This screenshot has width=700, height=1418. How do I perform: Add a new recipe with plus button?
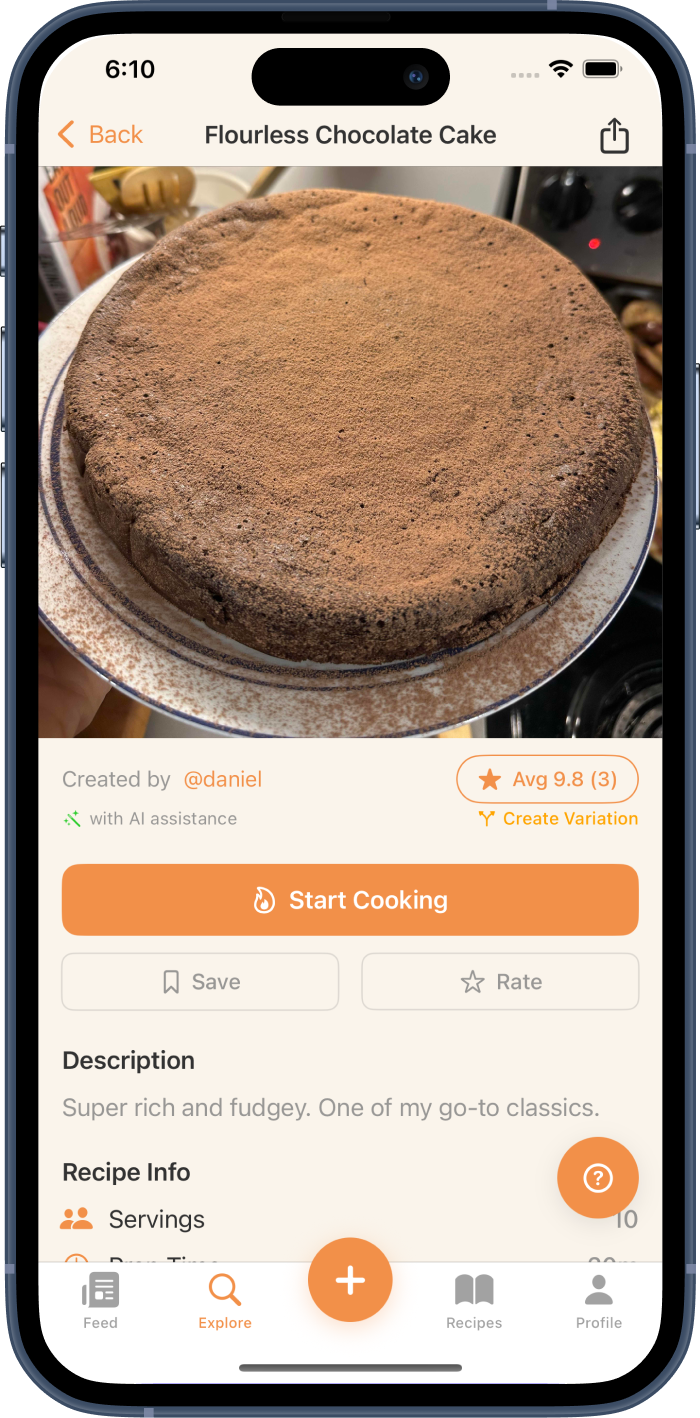(350, 1280)
